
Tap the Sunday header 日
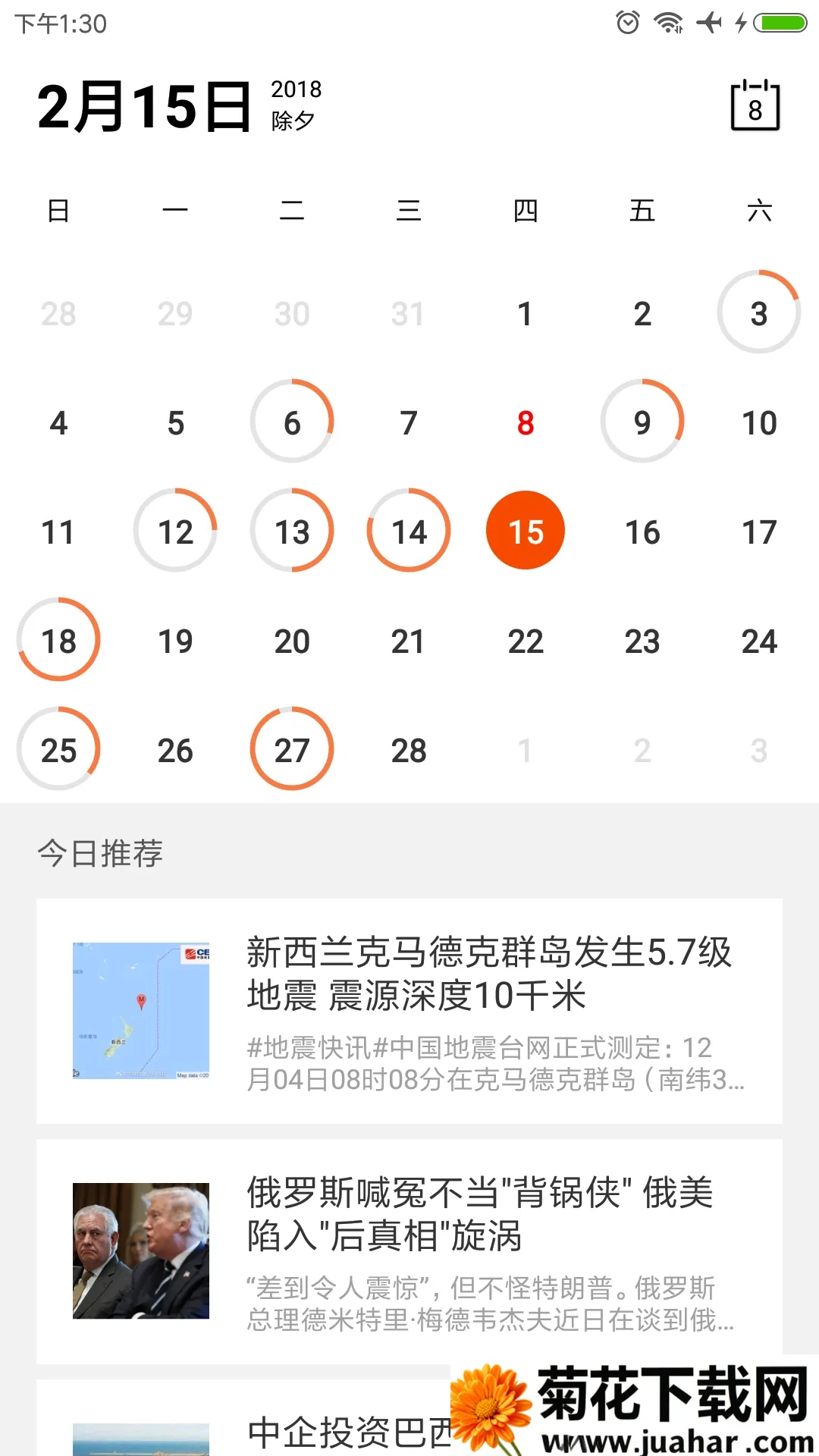pyautogui.click(x=59, y=212)
